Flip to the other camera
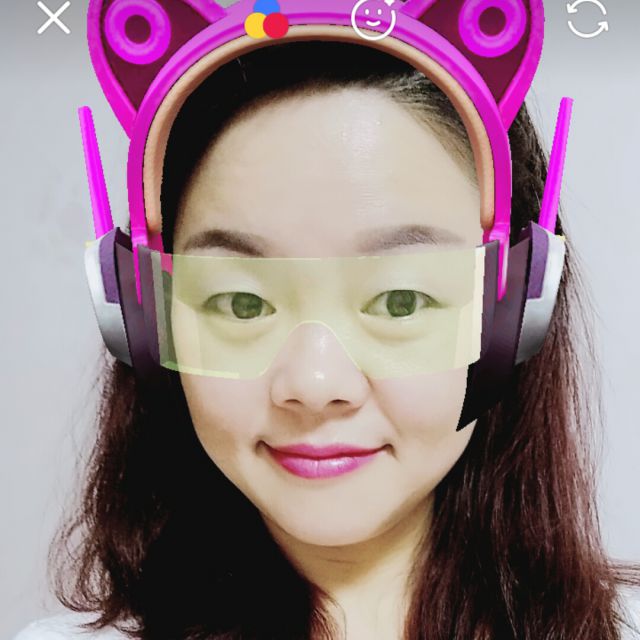640x640 pixels. 586,17
